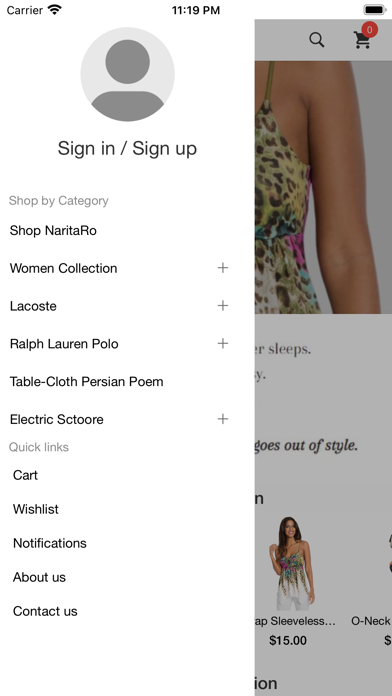Screen dimensions: 392x696
Task: Open Shop NaritaRo category
Action: point(53,230)
